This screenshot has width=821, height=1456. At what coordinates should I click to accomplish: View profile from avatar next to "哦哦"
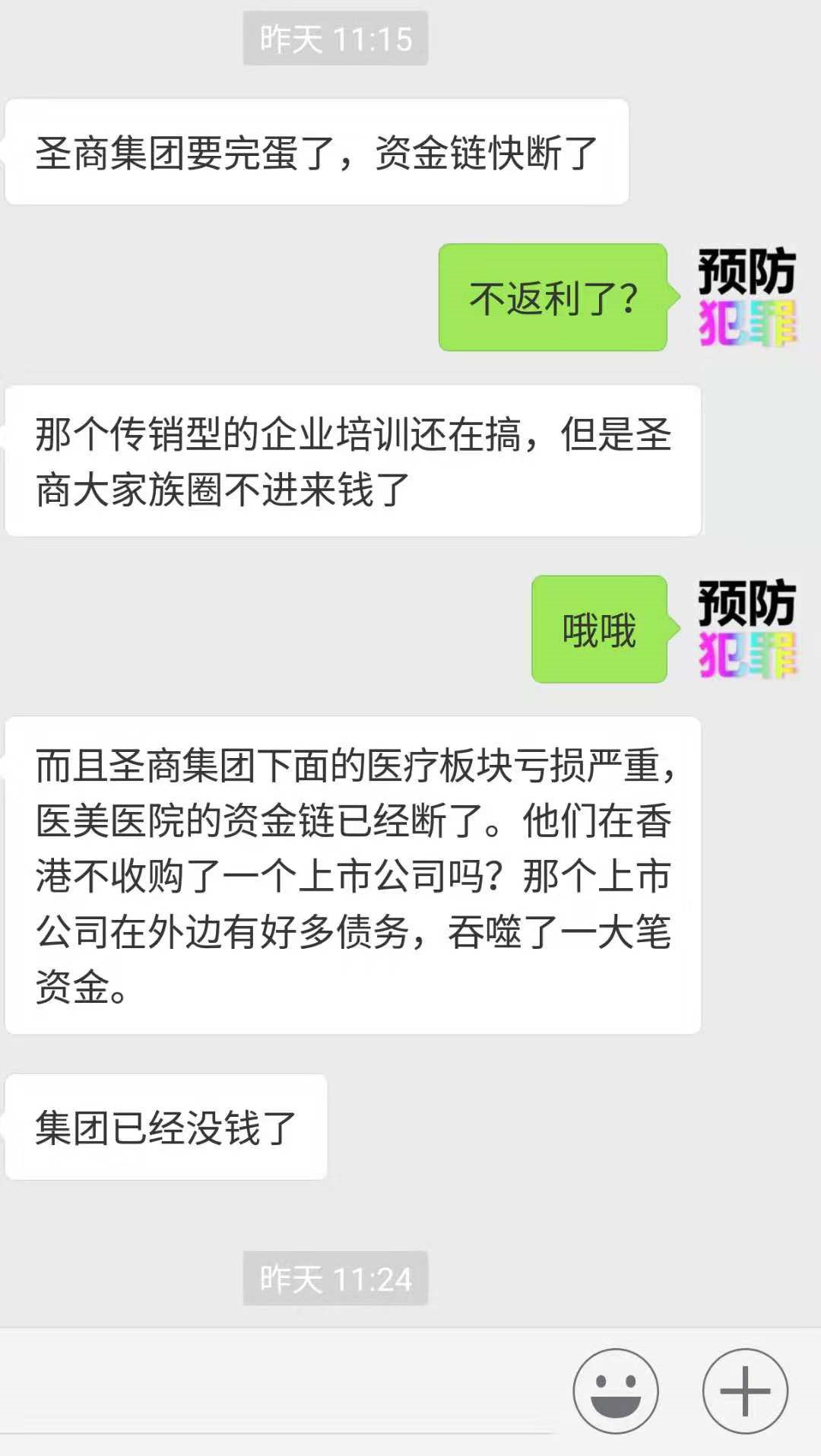click(x=747, y=629)
